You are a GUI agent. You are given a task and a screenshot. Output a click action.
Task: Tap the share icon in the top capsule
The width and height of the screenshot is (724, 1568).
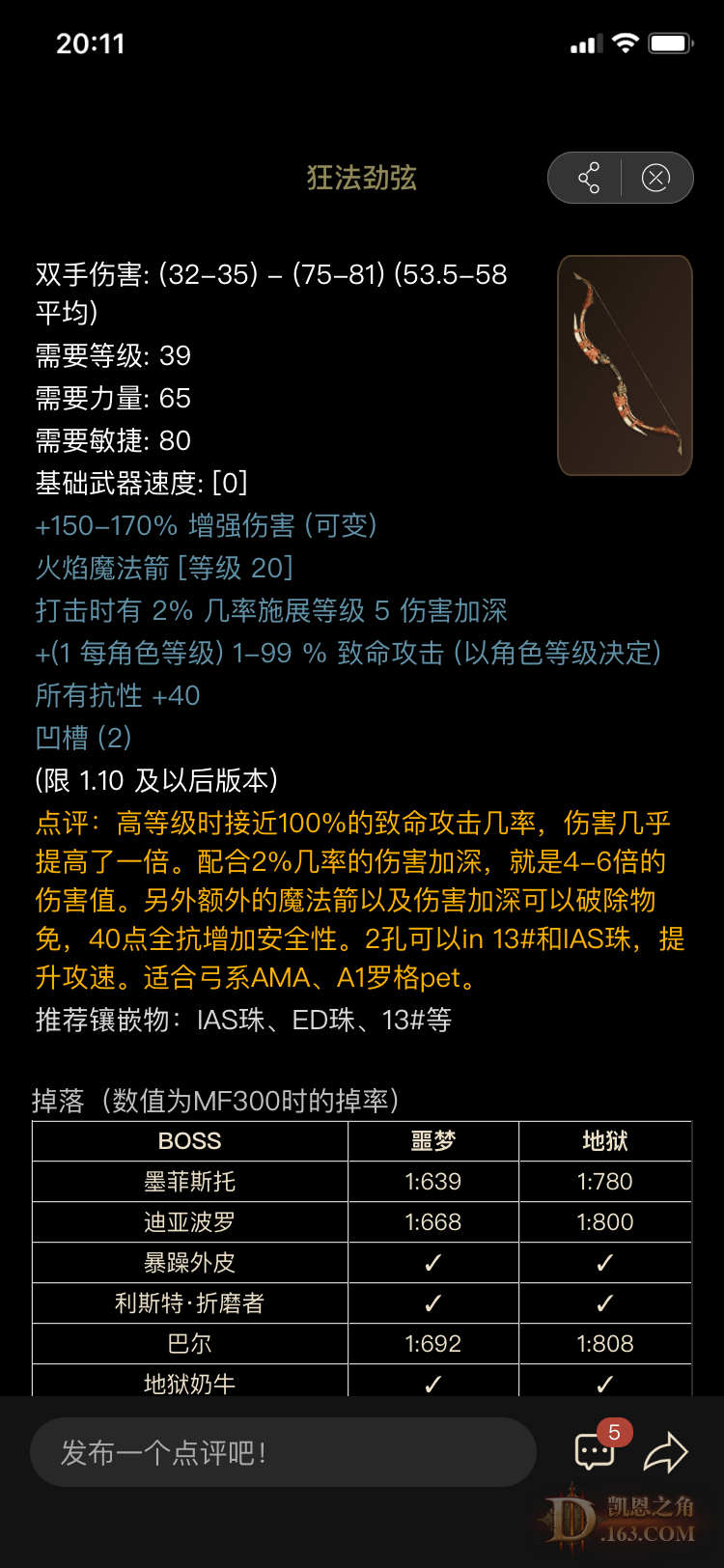coord(588,178)
